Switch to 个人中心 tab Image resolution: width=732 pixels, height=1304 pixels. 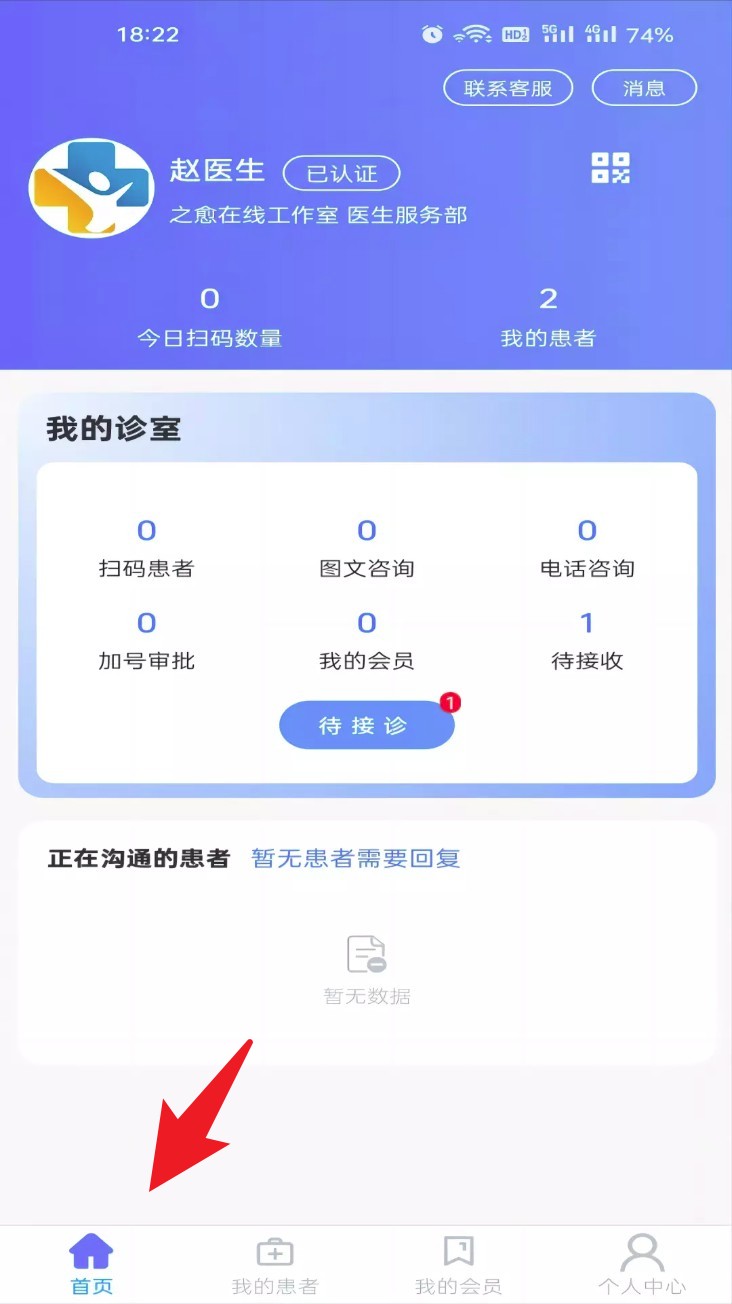pos(642,1265)
